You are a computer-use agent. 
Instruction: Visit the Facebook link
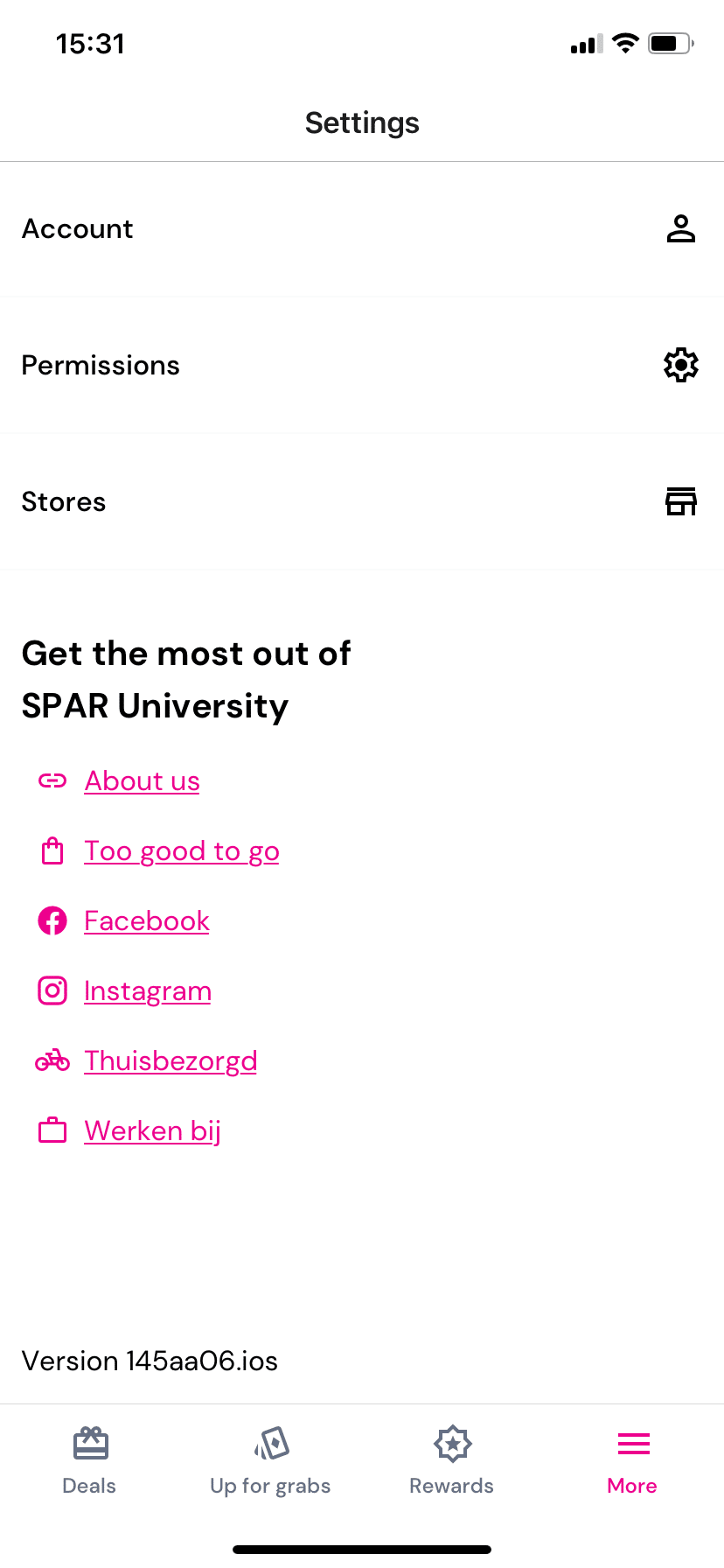click(x=146, y=920)
